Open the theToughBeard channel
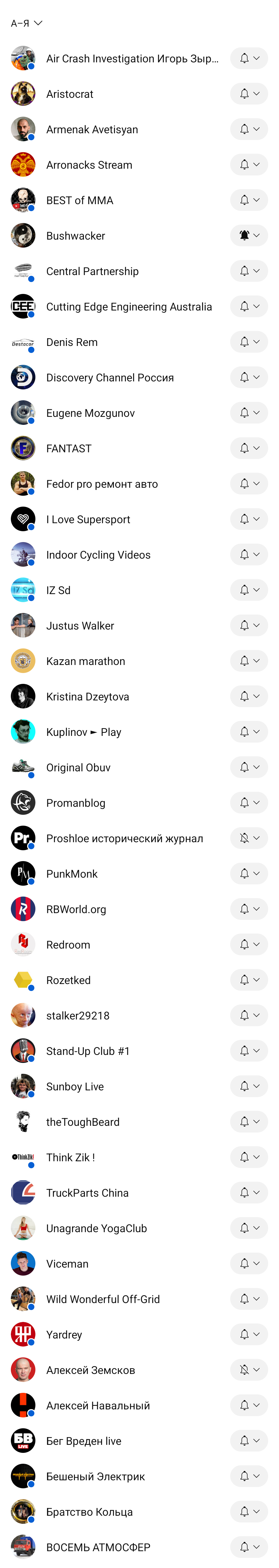This screenshot has width=279, height=1568. click(x=83, y=1122)
